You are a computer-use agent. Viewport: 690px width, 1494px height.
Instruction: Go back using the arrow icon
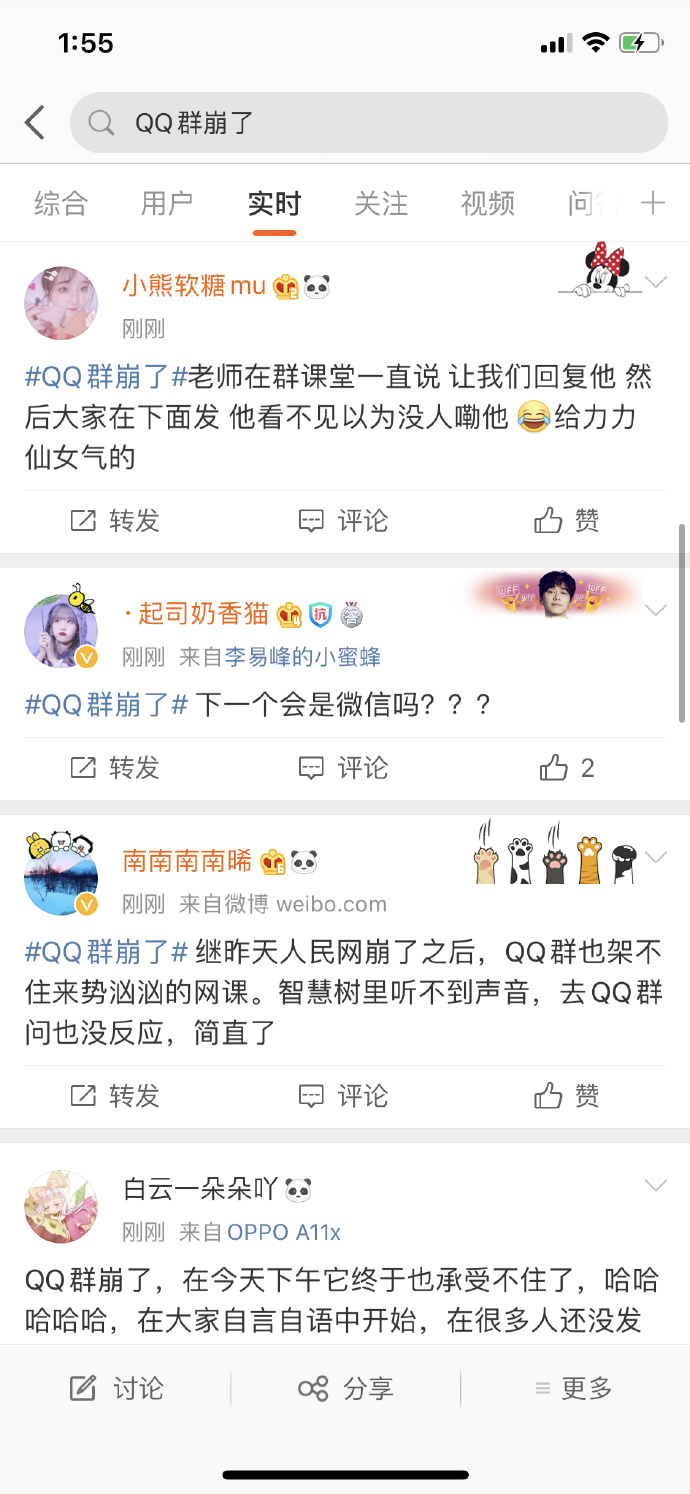coord(36,123)
